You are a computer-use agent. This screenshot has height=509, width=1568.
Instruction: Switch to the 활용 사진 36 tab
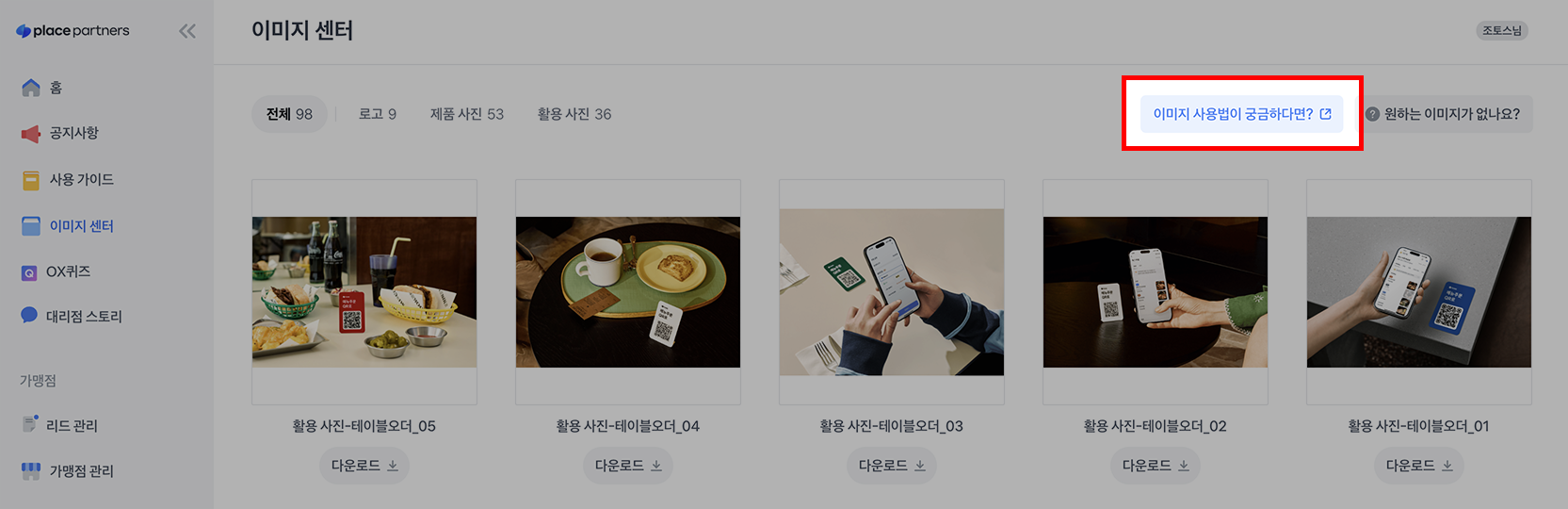click(x=574, y=114)
